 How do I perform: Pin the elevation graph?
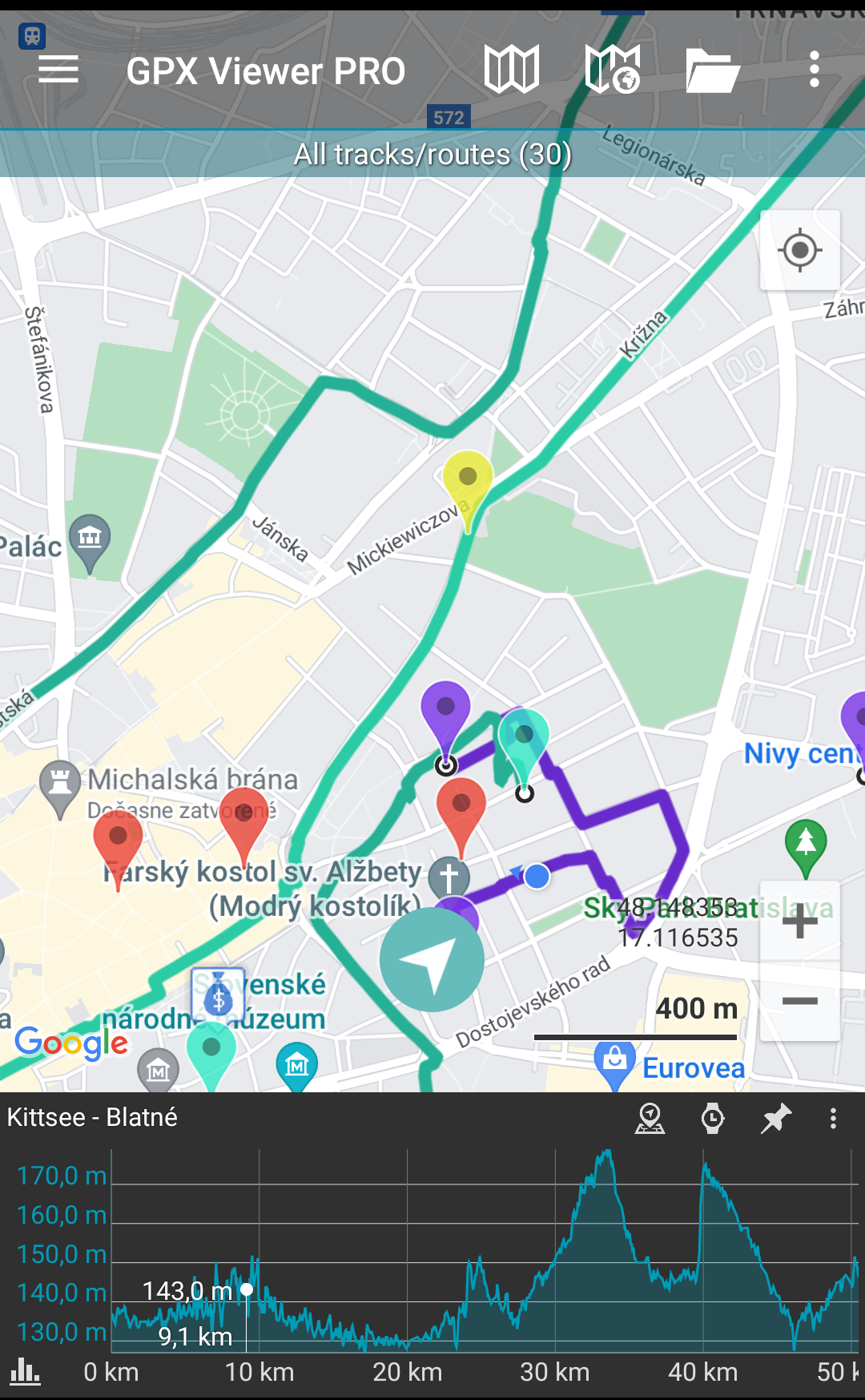click(775, 1118)
